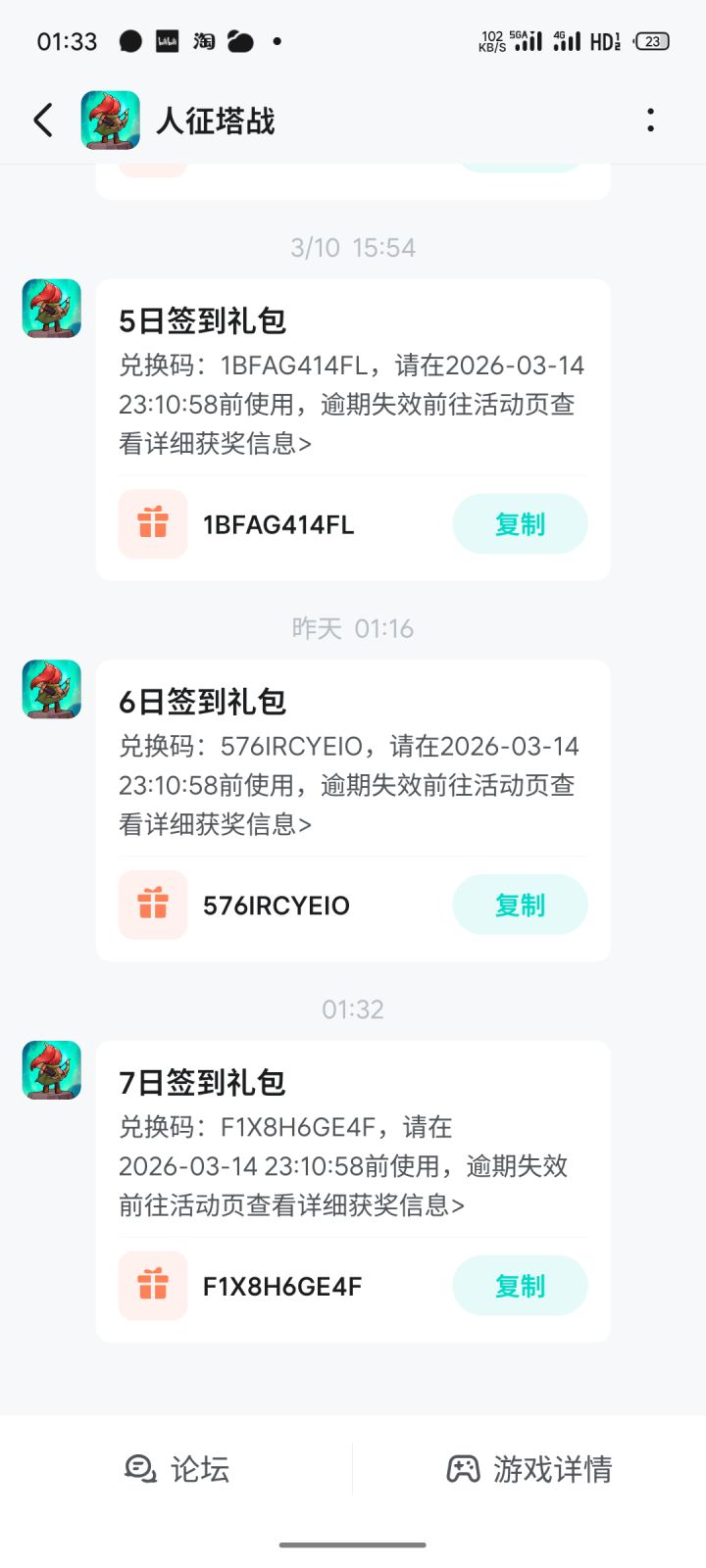Image resolution: width=706 pixels, height=1568 pixels.
Task: Tap the gift icon beside code F1X8H6GE4F
Action: click(153, 1285)
